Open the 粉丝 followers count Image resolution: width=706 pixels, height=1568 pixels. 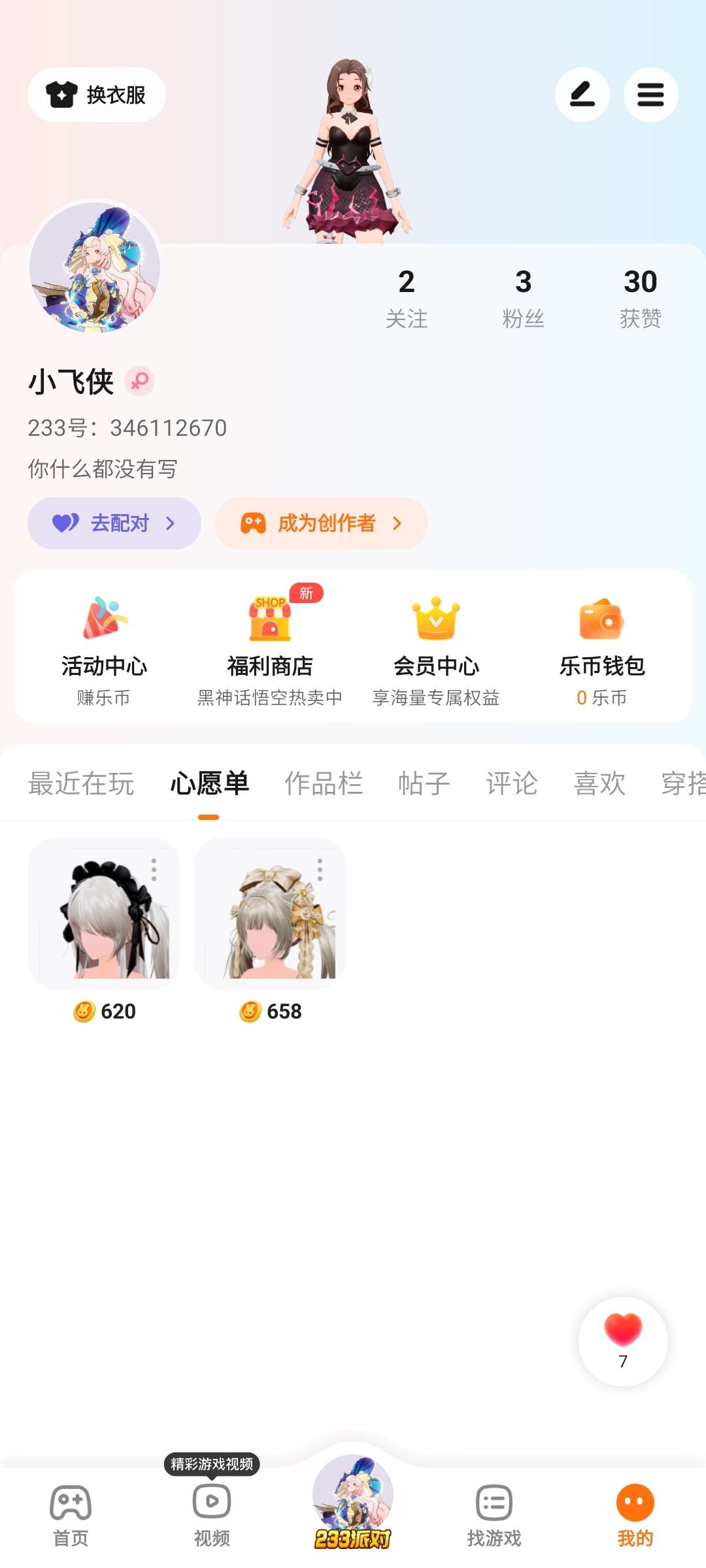[523, 297]
